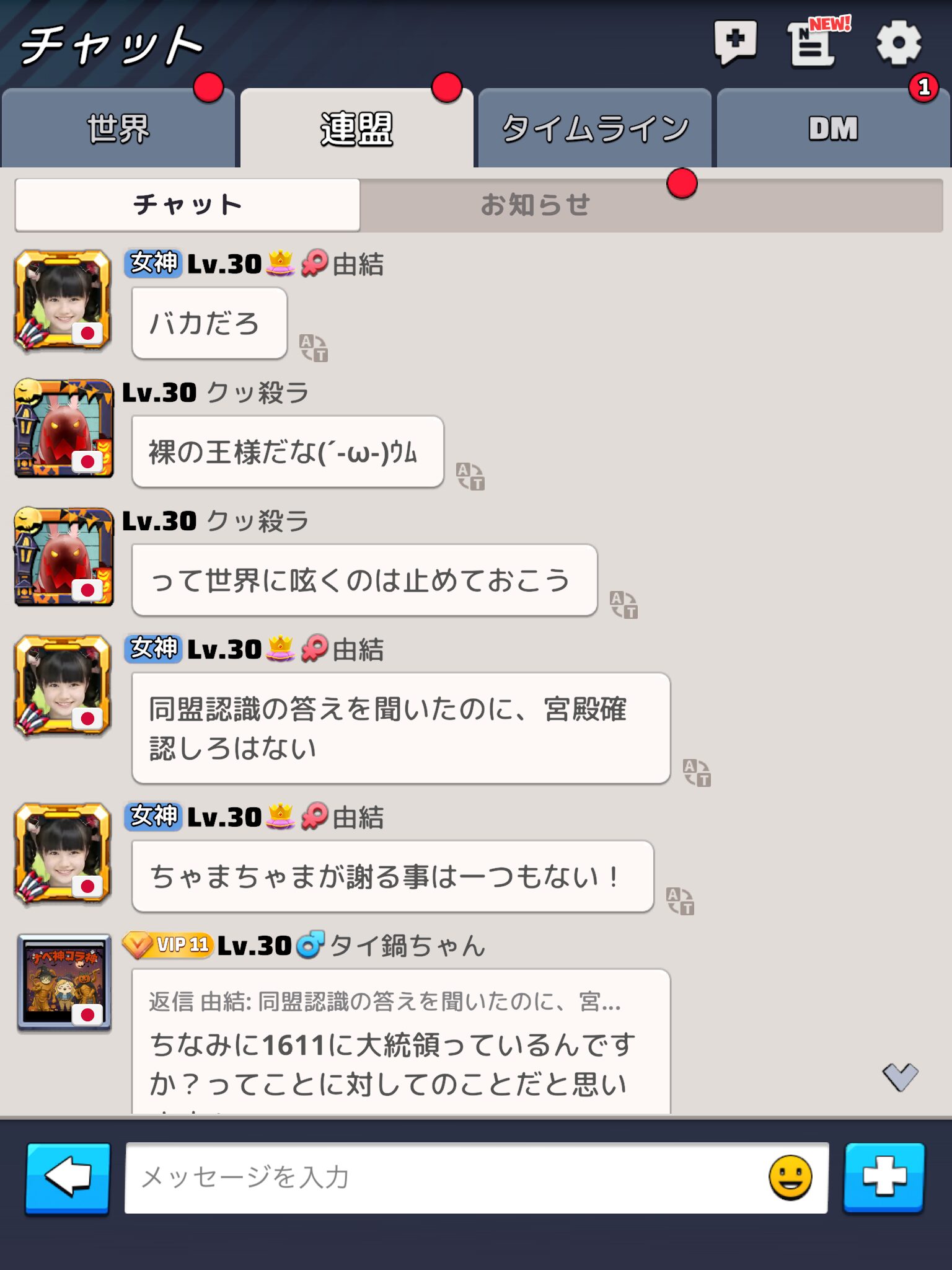Select the 連盟 tab
Viewport: 952px width, 1270px height.
[356, 129]
